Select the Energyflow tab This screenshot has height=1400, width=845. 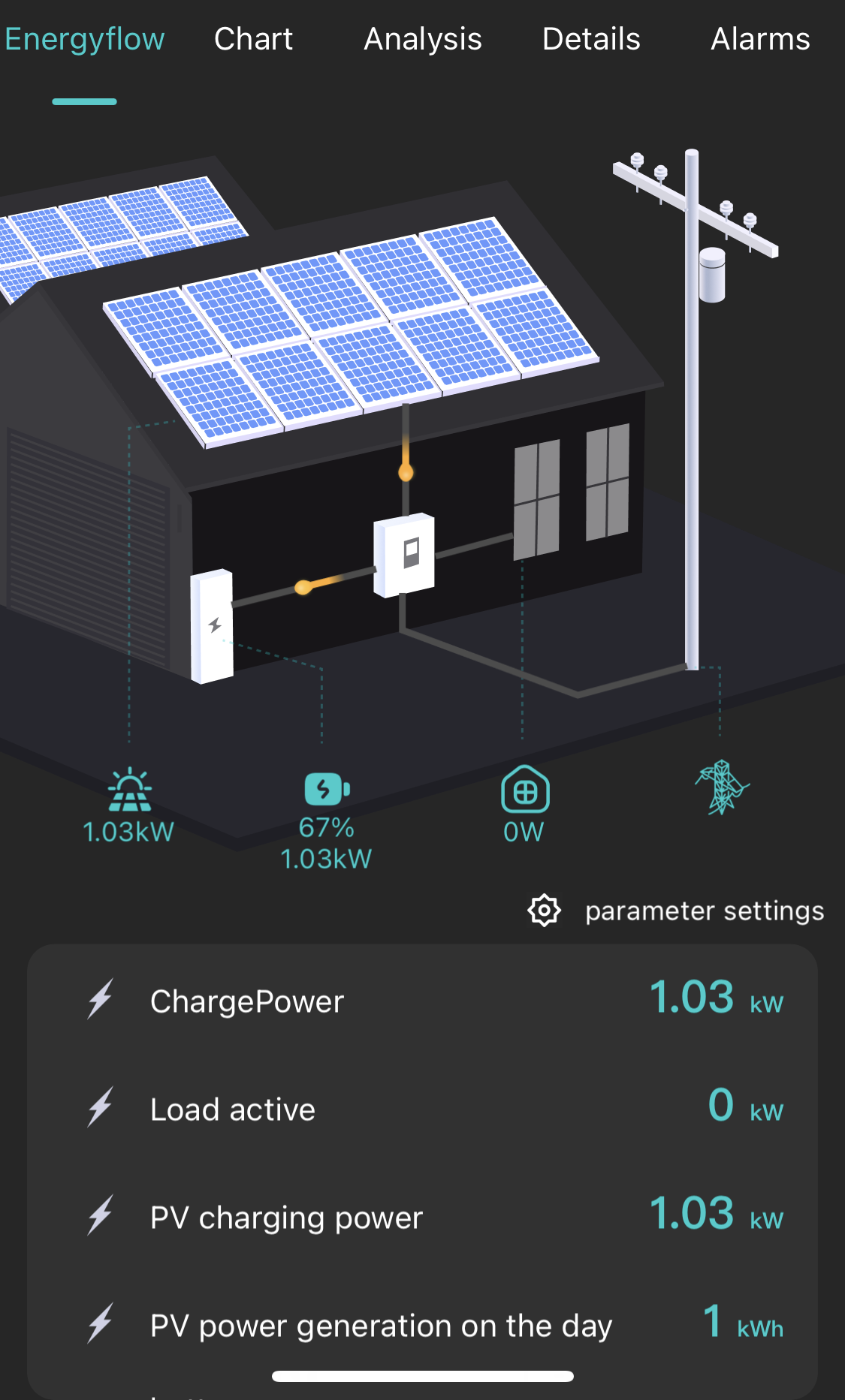(84, 39)
